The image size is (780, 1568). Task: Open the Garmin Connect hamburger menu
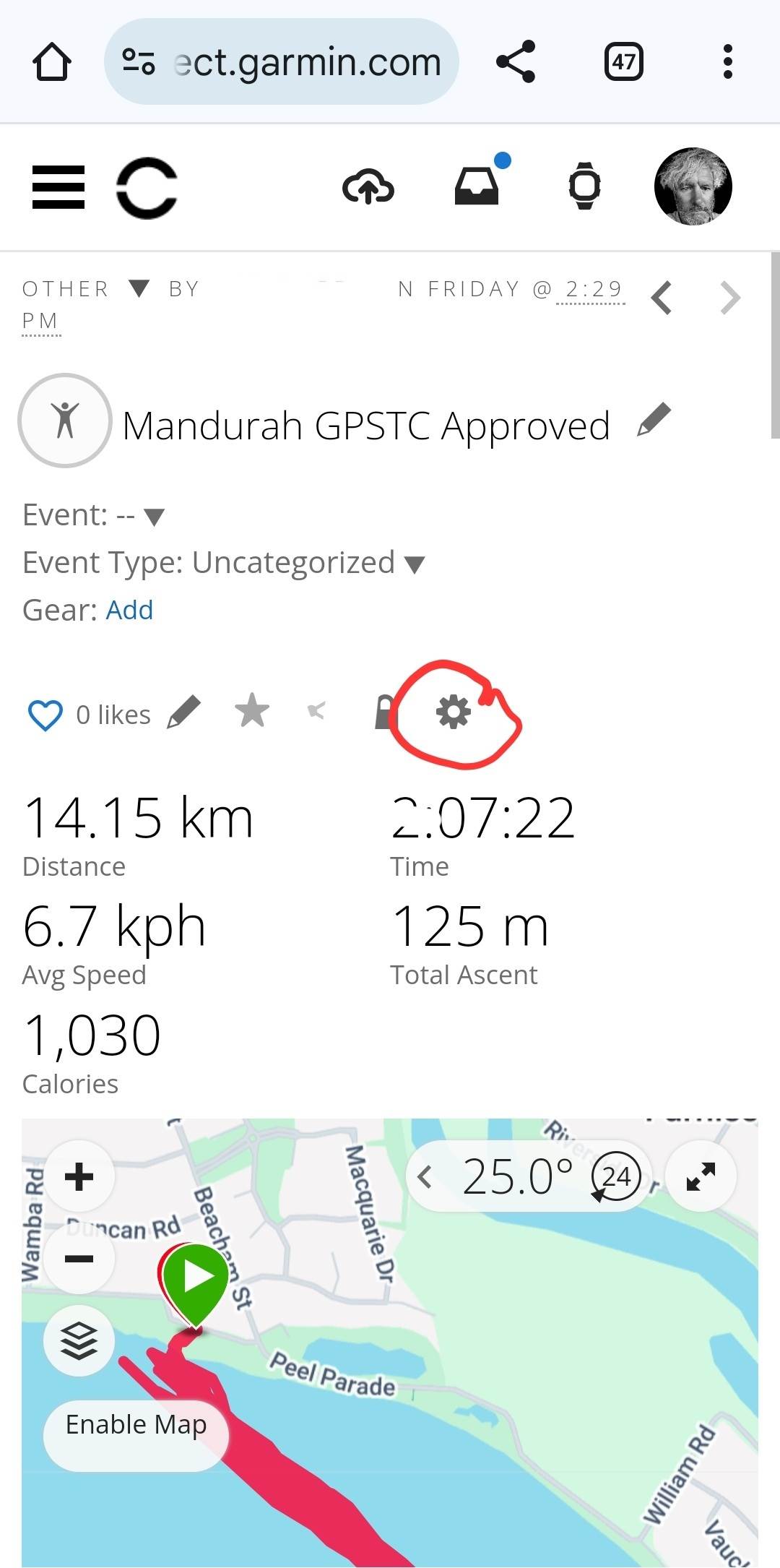click(x=58, y=187)
